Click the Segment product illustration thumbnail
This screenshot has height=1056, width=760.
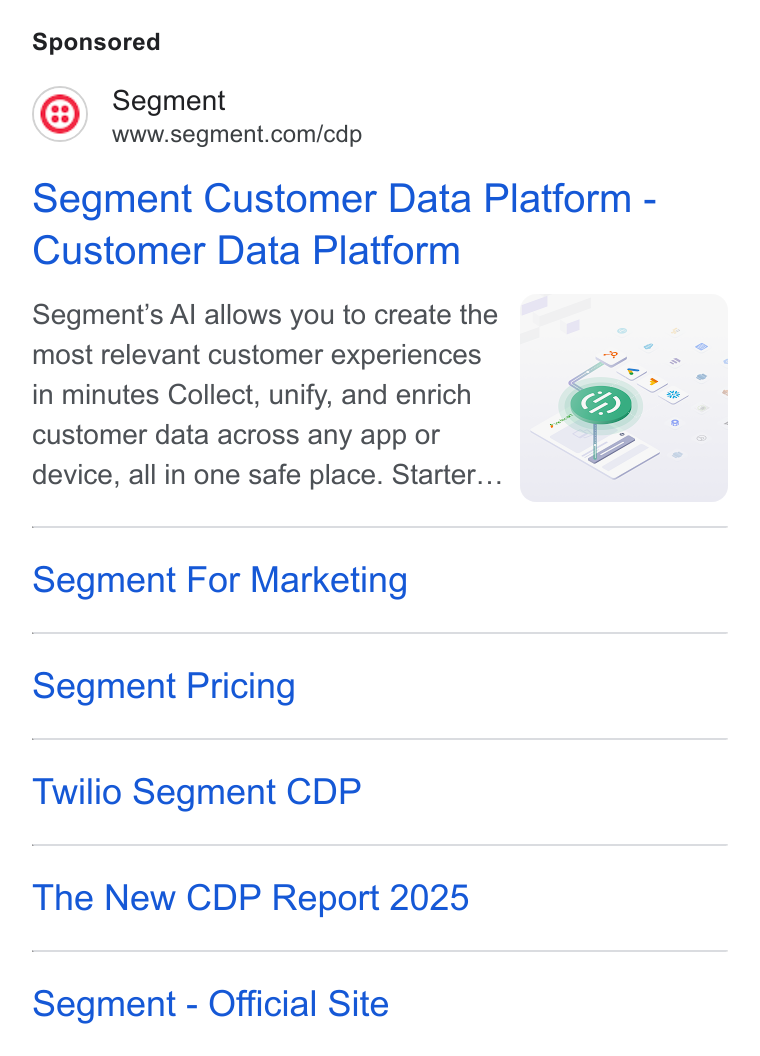(x=623, y=397)
